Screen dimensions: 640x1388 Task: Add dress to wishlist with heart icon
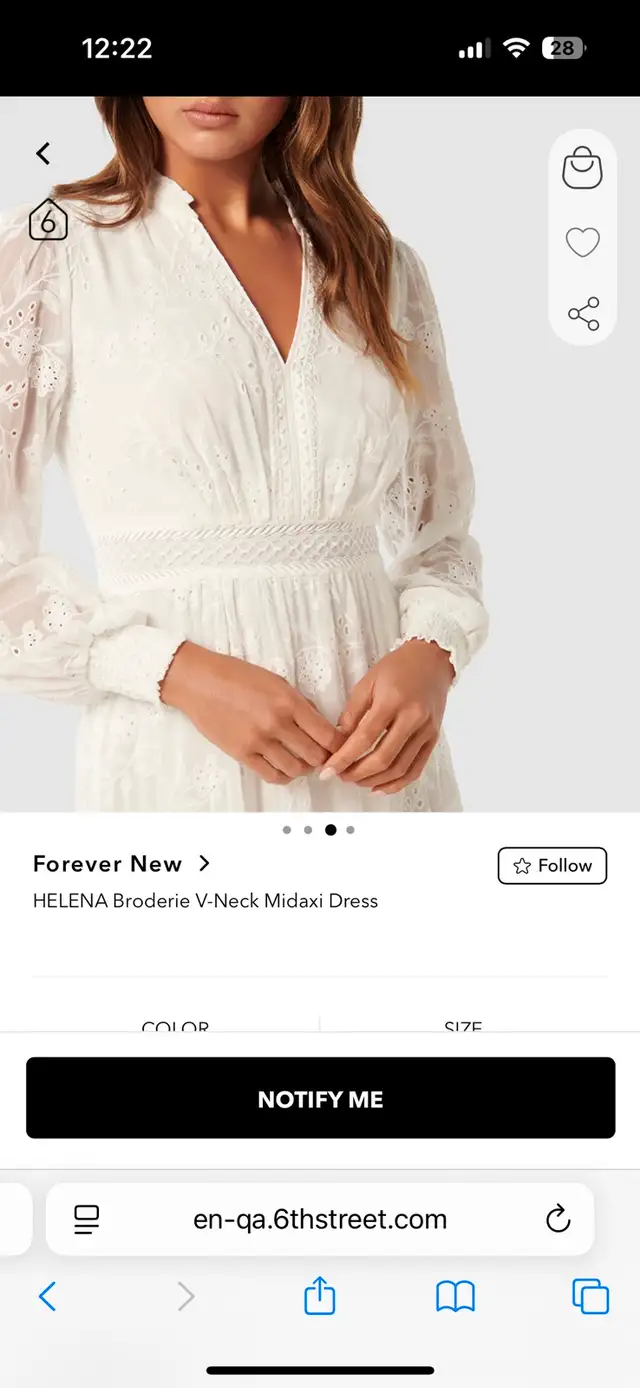[582, 242]
